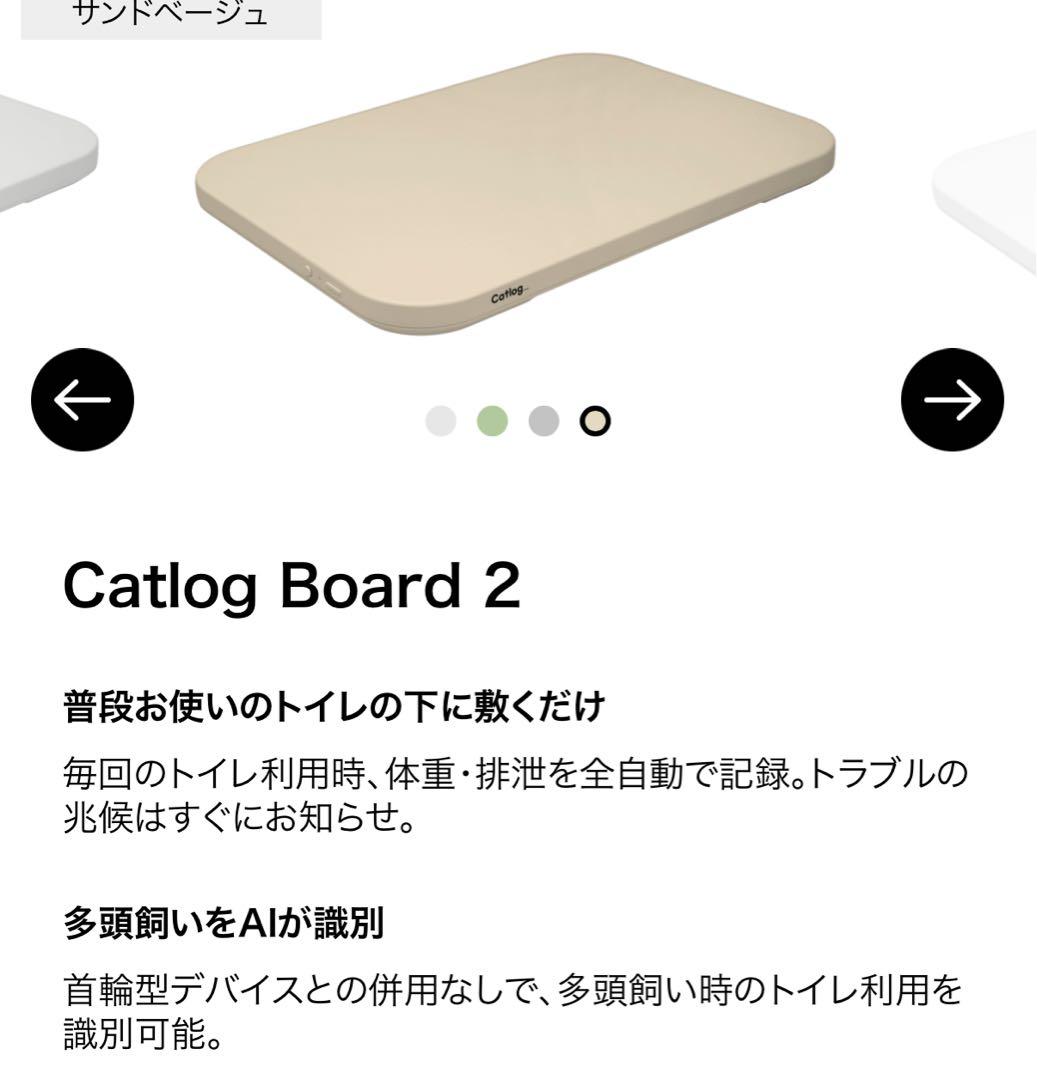Click the highlighted sand beige dot
This screenshot has width=1037, height=1080.
coord(596,421)
